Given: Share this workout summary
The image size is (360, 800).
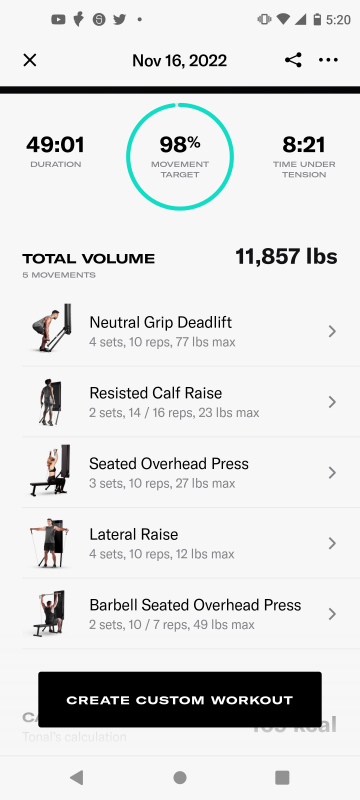Looking at the screenshot, I should tap(293, 60).
